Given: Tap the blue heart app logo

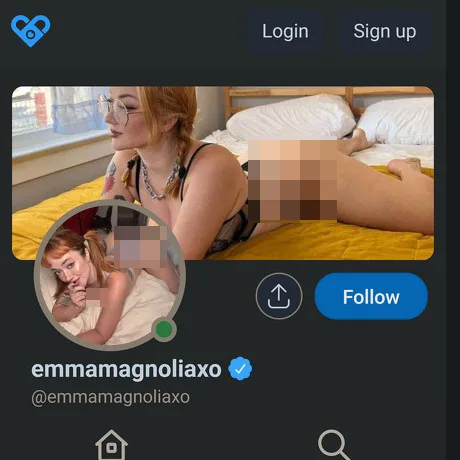Looking at the screenshot, I should (x=31, y=31).
